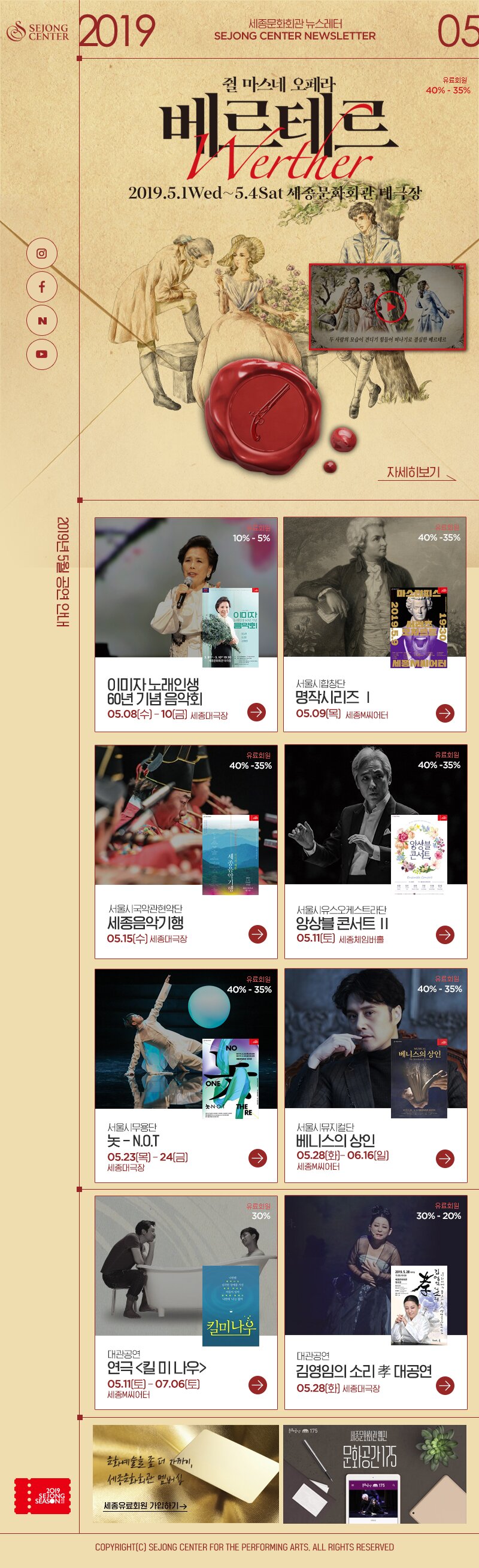Open arrow for 이미자 노래인생 60년 기념 음악회
Image resolution: width=479 pixels, height=1568 pixels.
(x=256, y=712)
